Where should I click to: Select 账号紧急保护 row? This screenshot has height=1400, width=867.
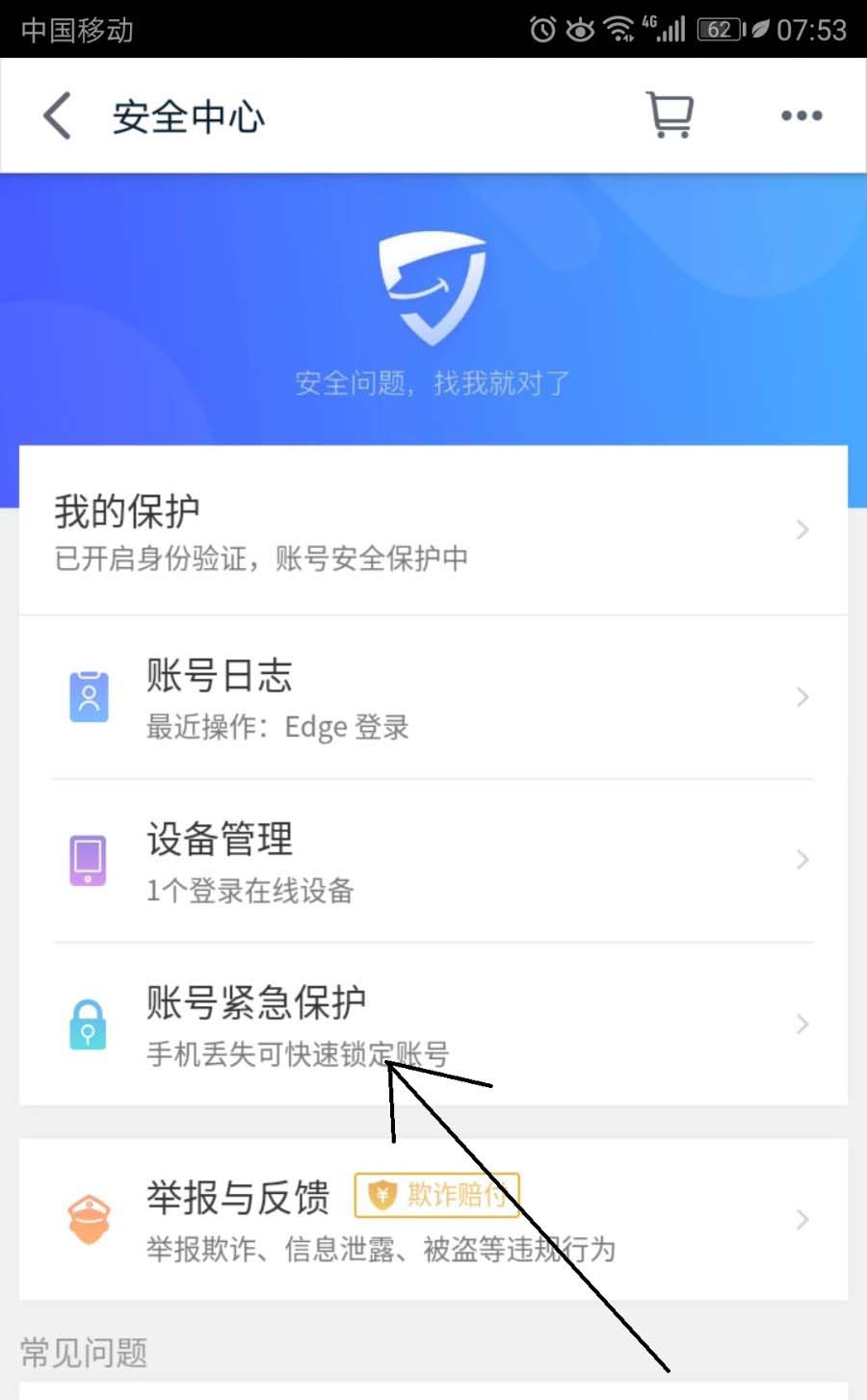click(433, 1024)
